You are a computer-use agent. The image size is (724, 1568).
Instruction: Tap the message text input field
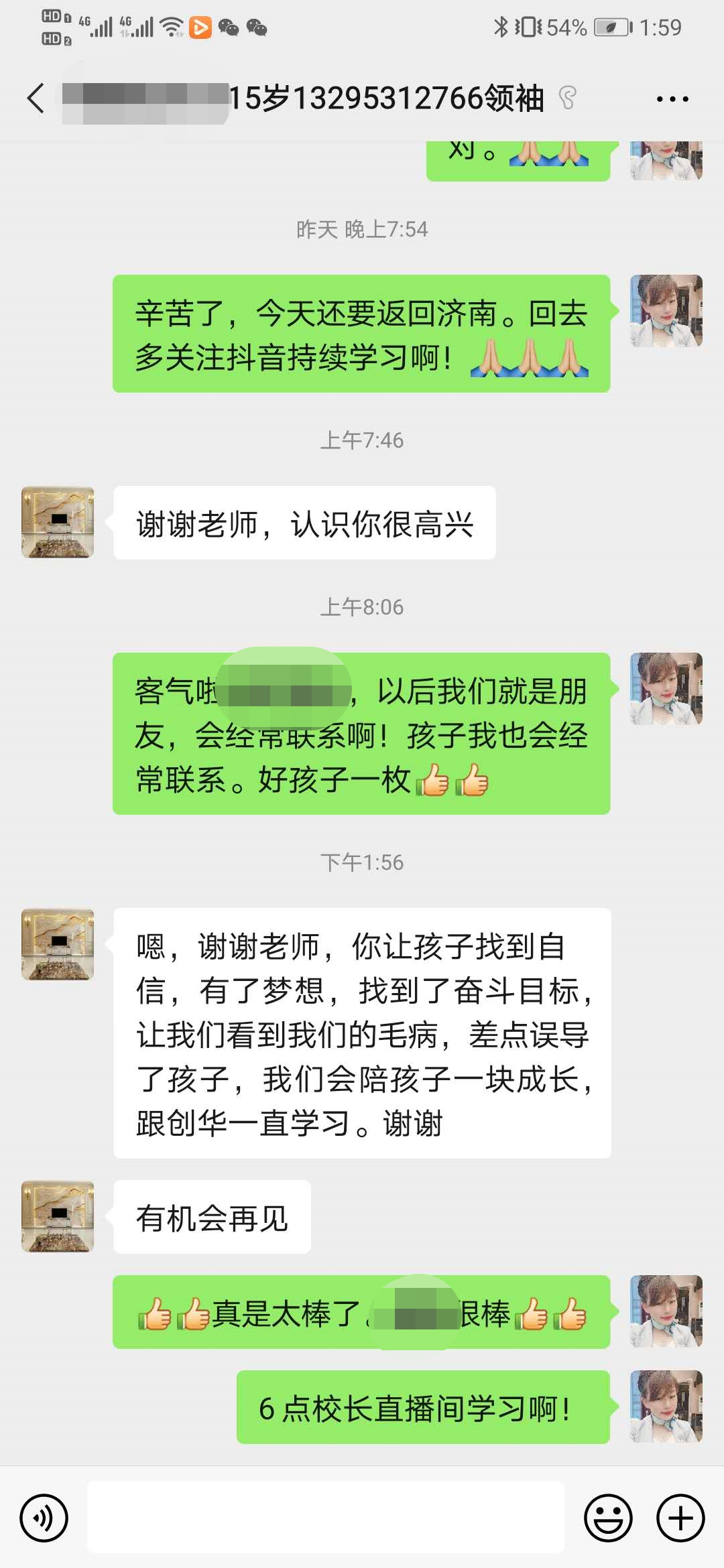coord(326,1518)
